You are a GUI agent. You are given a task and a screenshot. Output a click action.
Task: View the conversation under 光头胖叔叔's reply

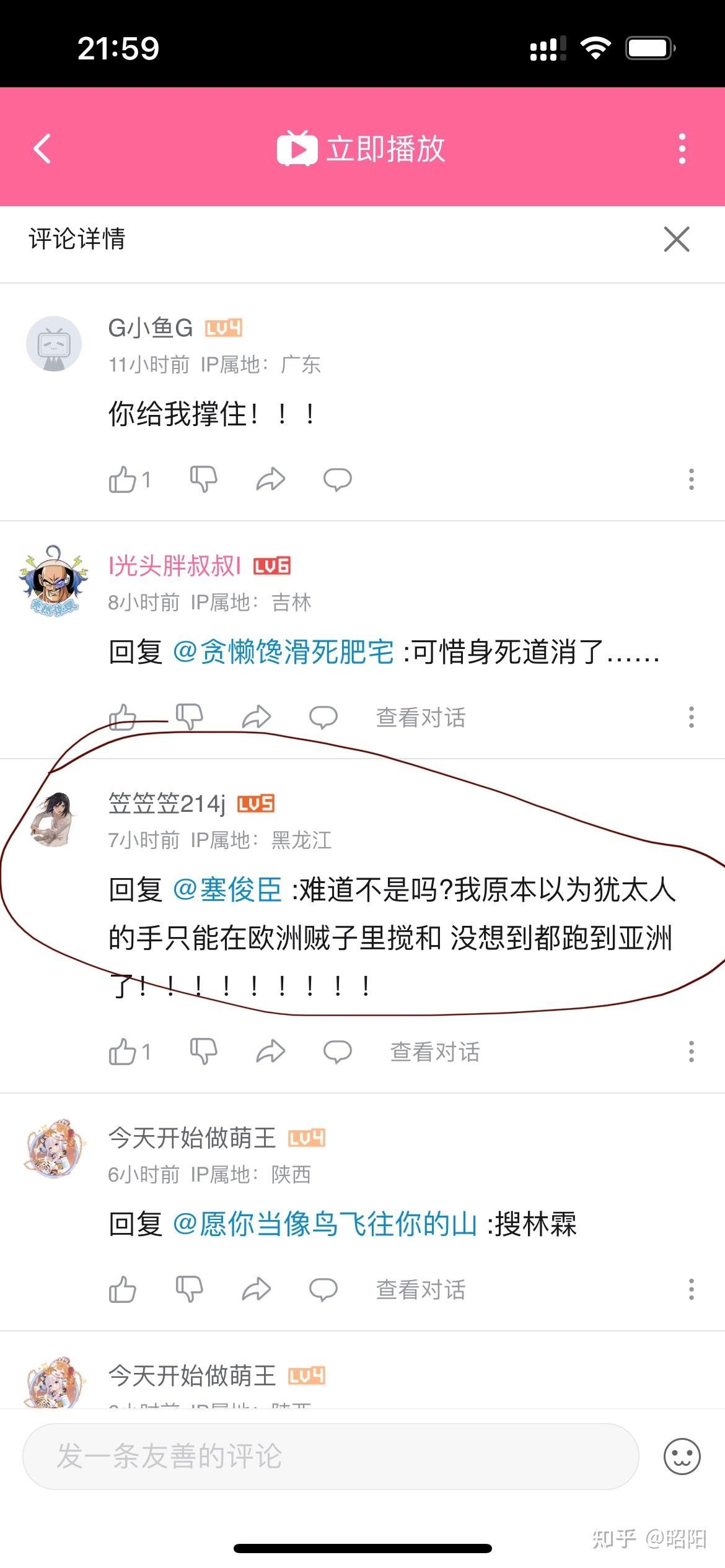(421, 718)
